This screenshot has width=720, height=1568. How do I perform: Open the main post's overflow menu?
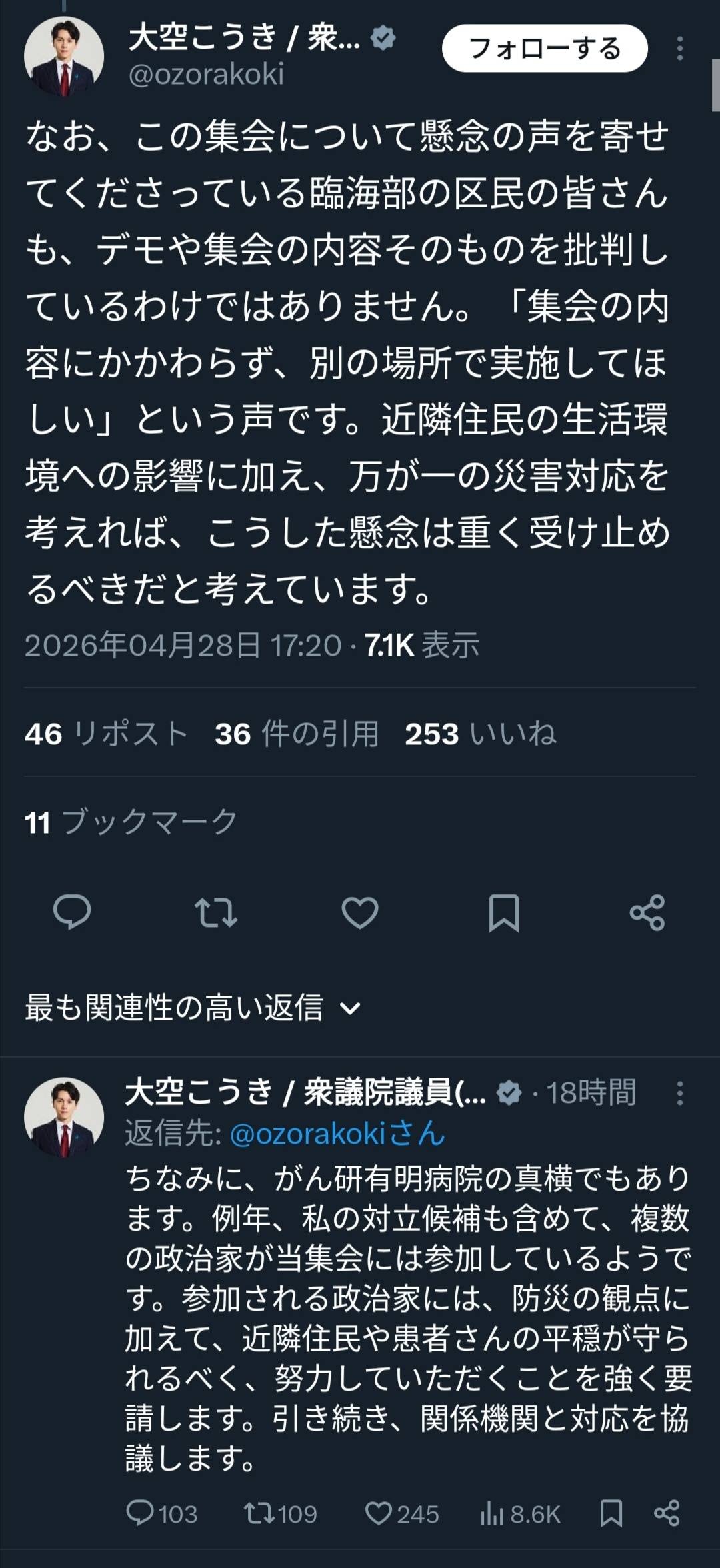point(679,49)
